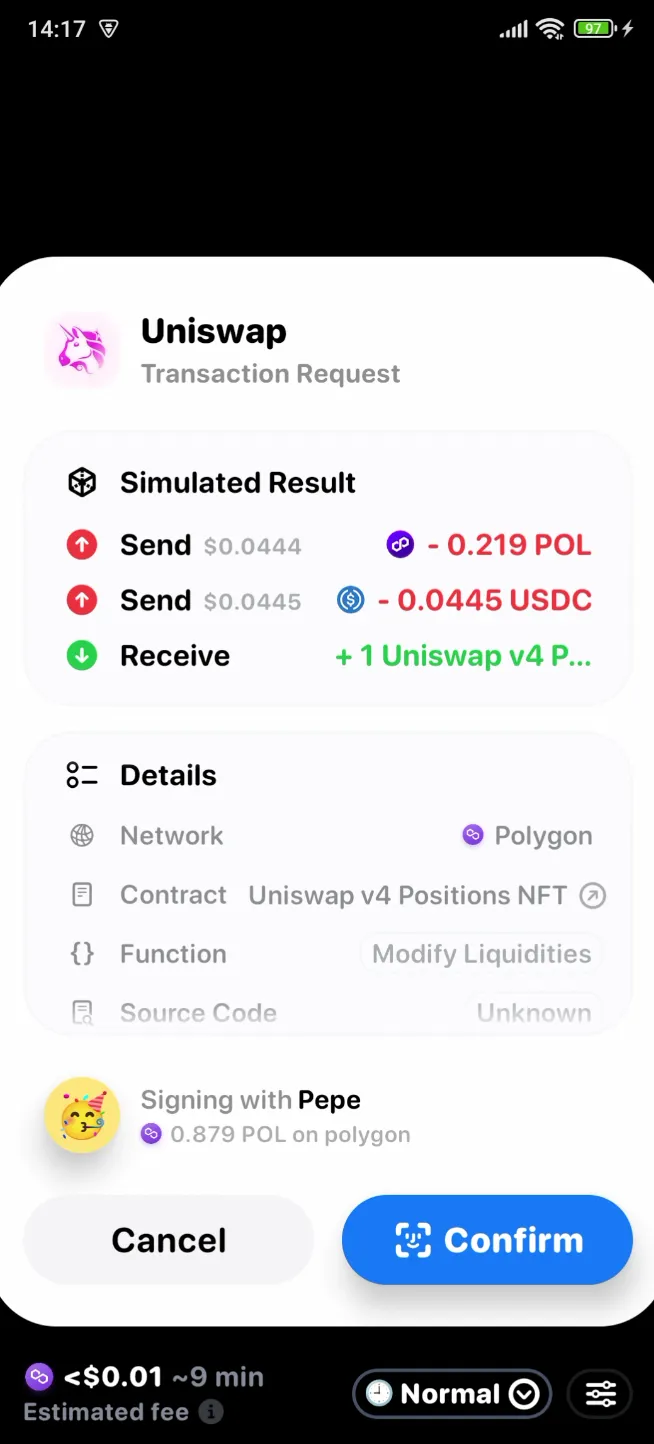Image resolution: width=654 pixels, height=1444 pixels.
Task: Confirm the Uniswap transaction
Action: pyautogui.click(x=487, y=1240)
